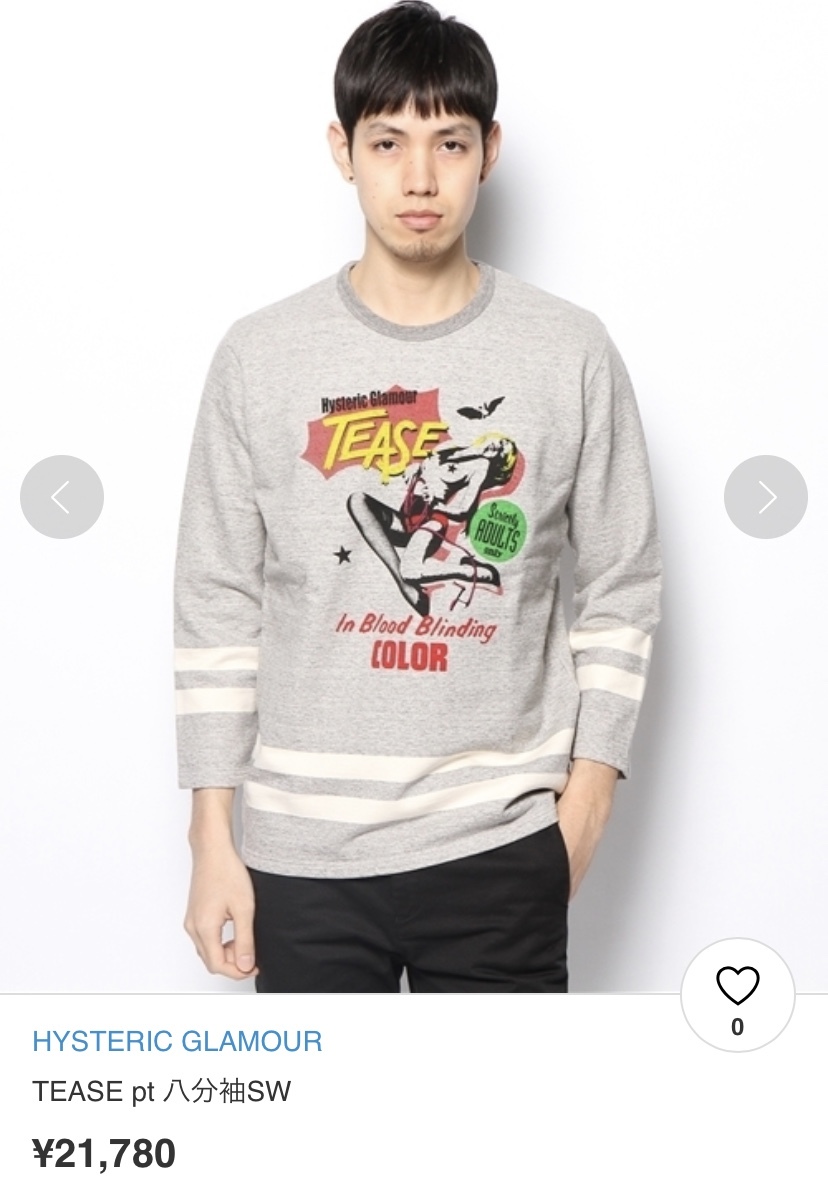Screen dimensions: 828x1189
Task: Show the previous product image
Action: pyautogui.click(x=62, y=497)
